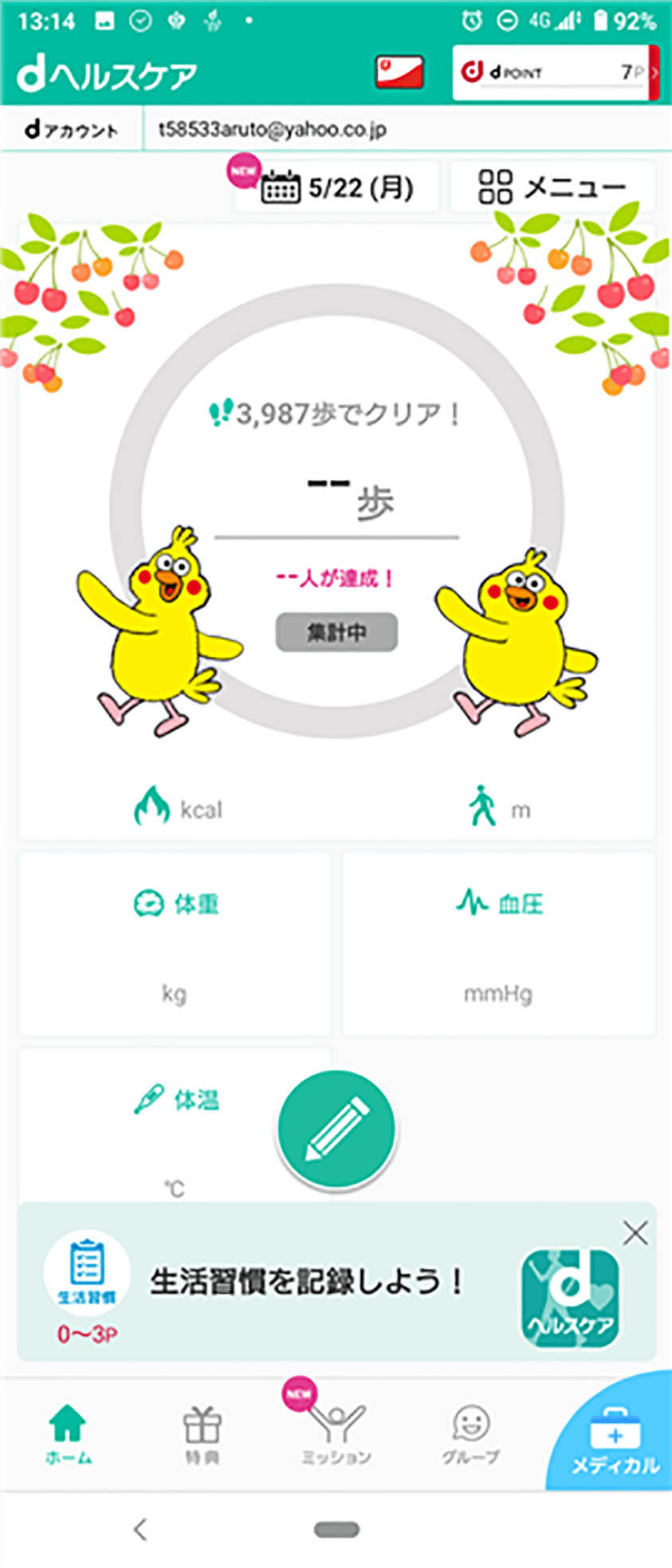Tap the pencil record floating button
This screenshot has width=672, height=1568.
tap(336, 1130)
